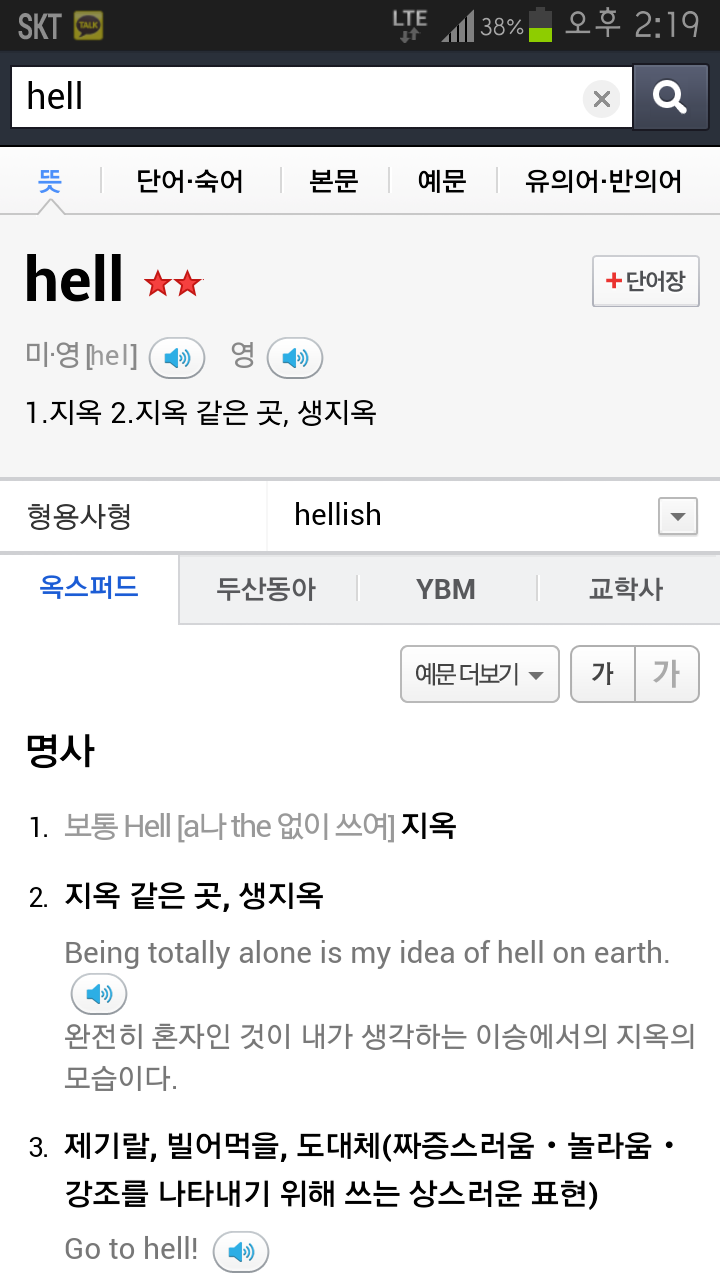The width and height of the screenshot is (720, 1280).
Task: Play the British (영) pronunciation audio
Action: [295, 357]
